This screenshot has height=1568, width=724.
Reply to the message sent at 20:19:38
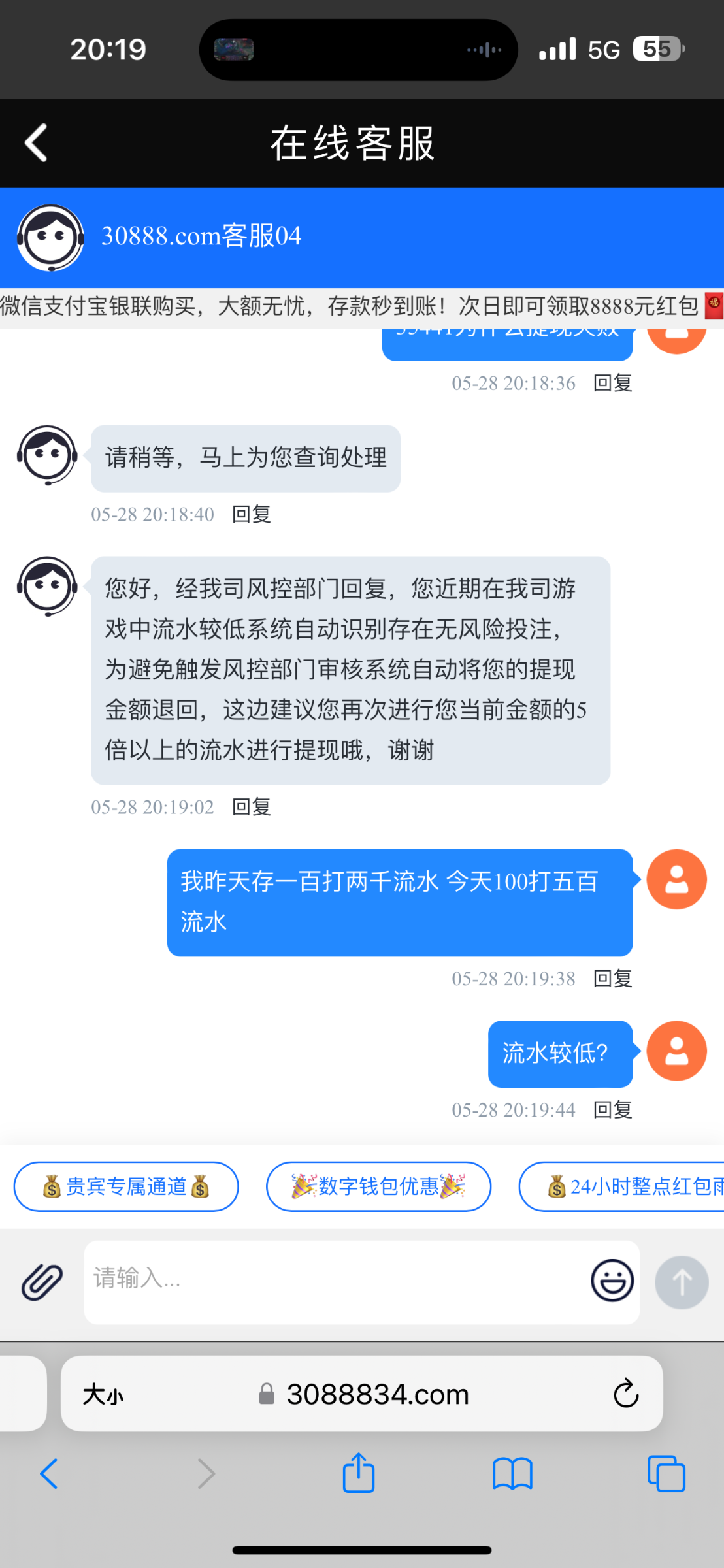(612, 979)
